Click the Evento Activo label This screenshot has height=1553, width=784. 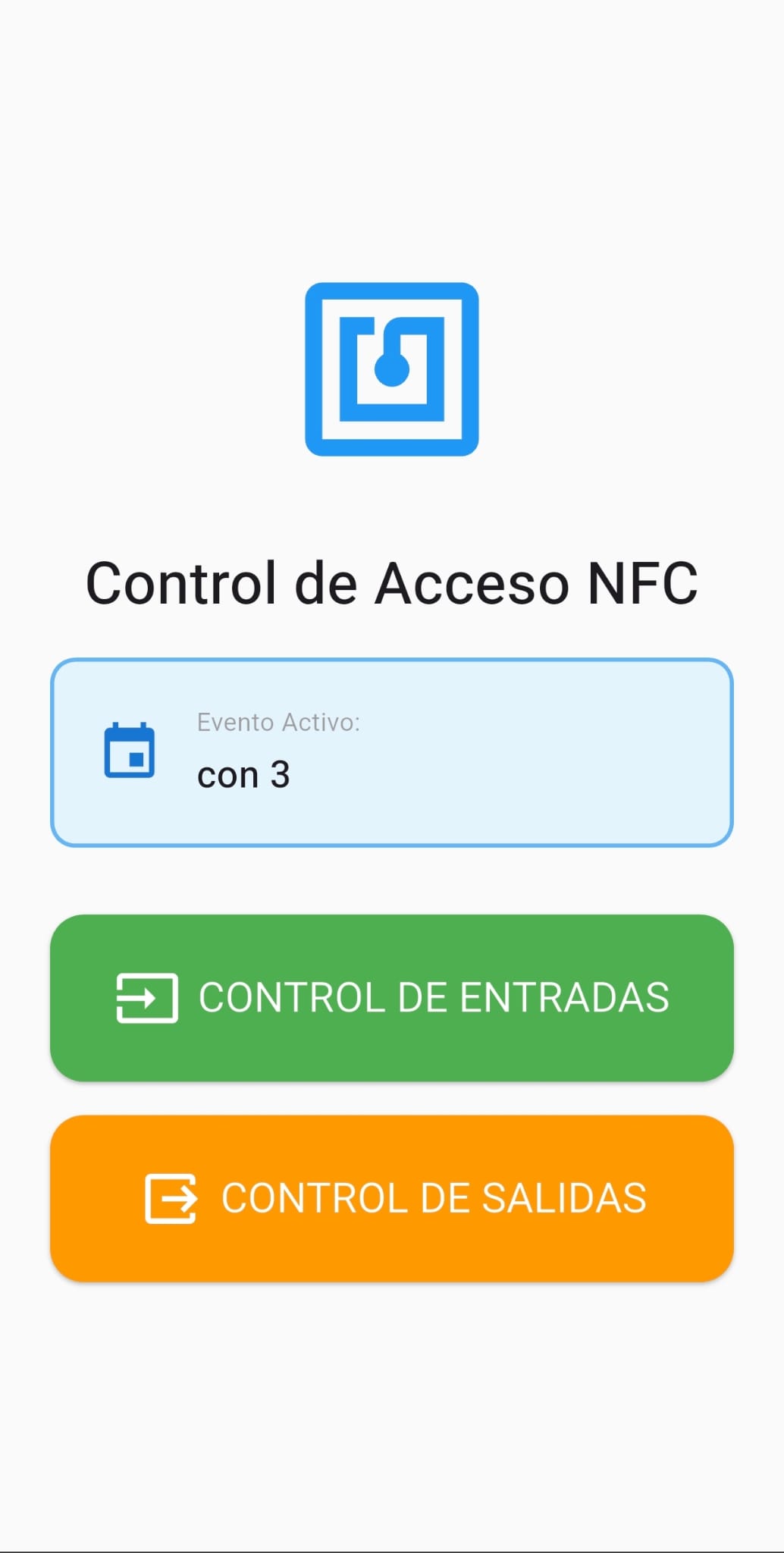point(277,723)
